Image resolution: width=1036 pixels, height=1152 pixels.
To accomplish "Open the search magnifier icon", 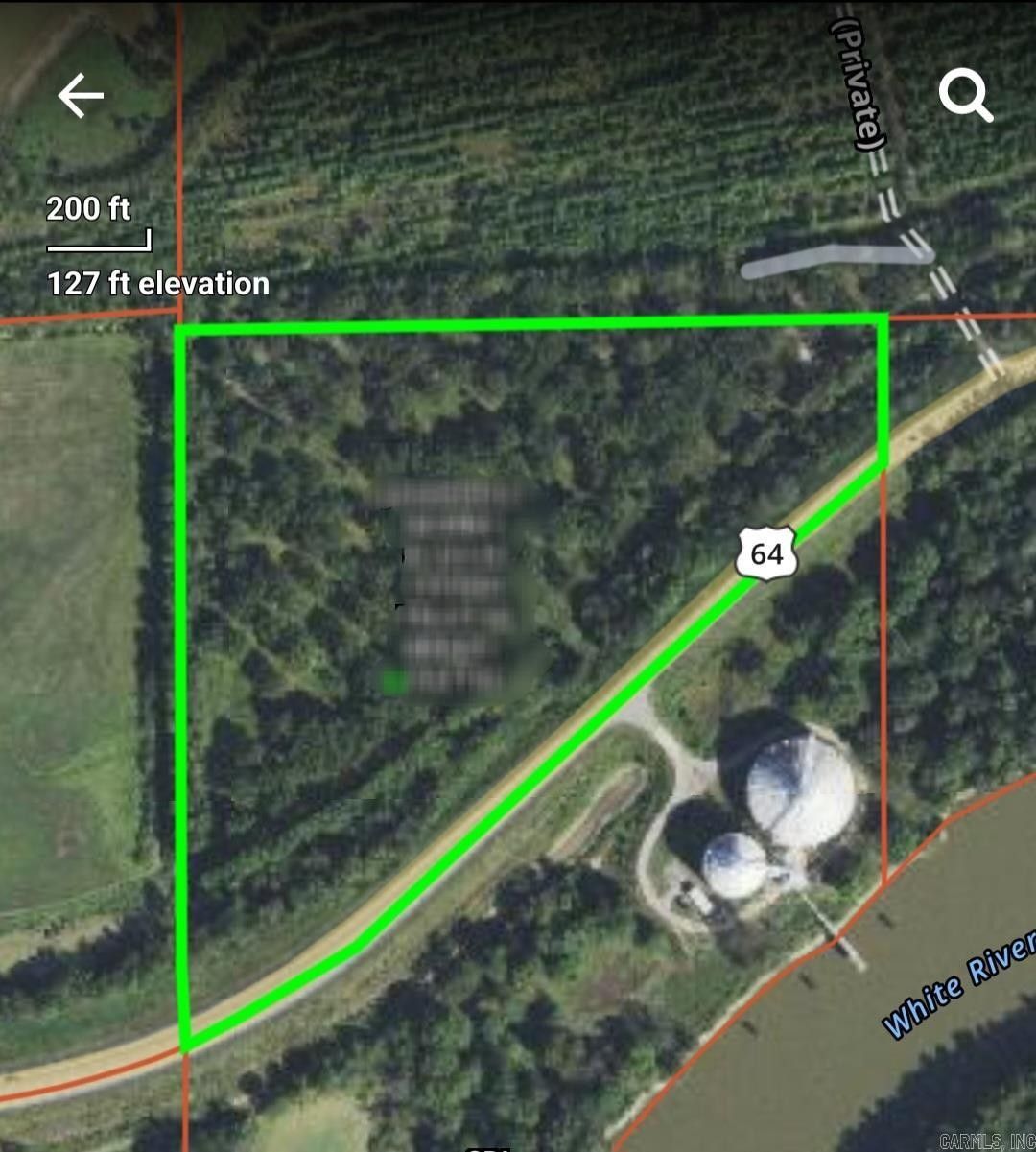I will pos(967,94).
